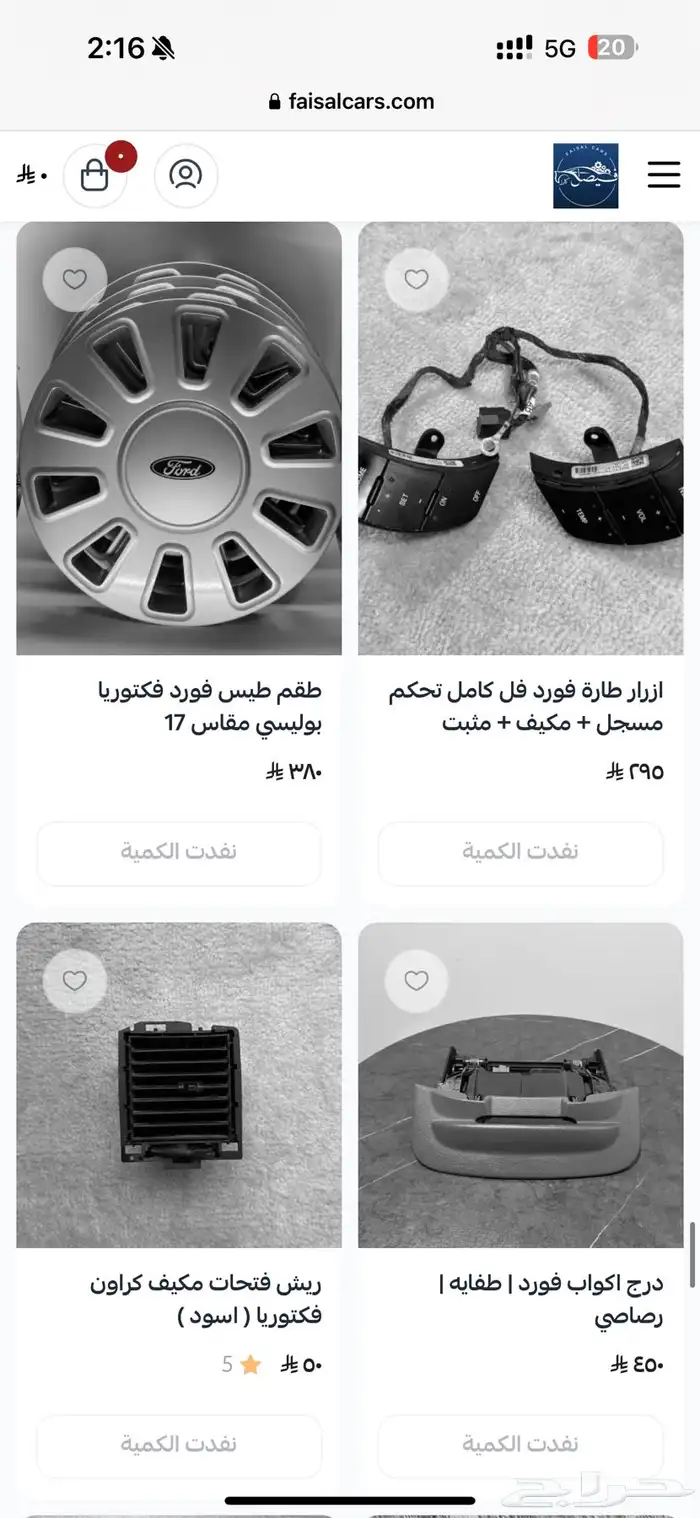Viewport: 700px width, 1518px height.
Task: Tap out-of-stock button under AC vent blades
Action: 179,1445
